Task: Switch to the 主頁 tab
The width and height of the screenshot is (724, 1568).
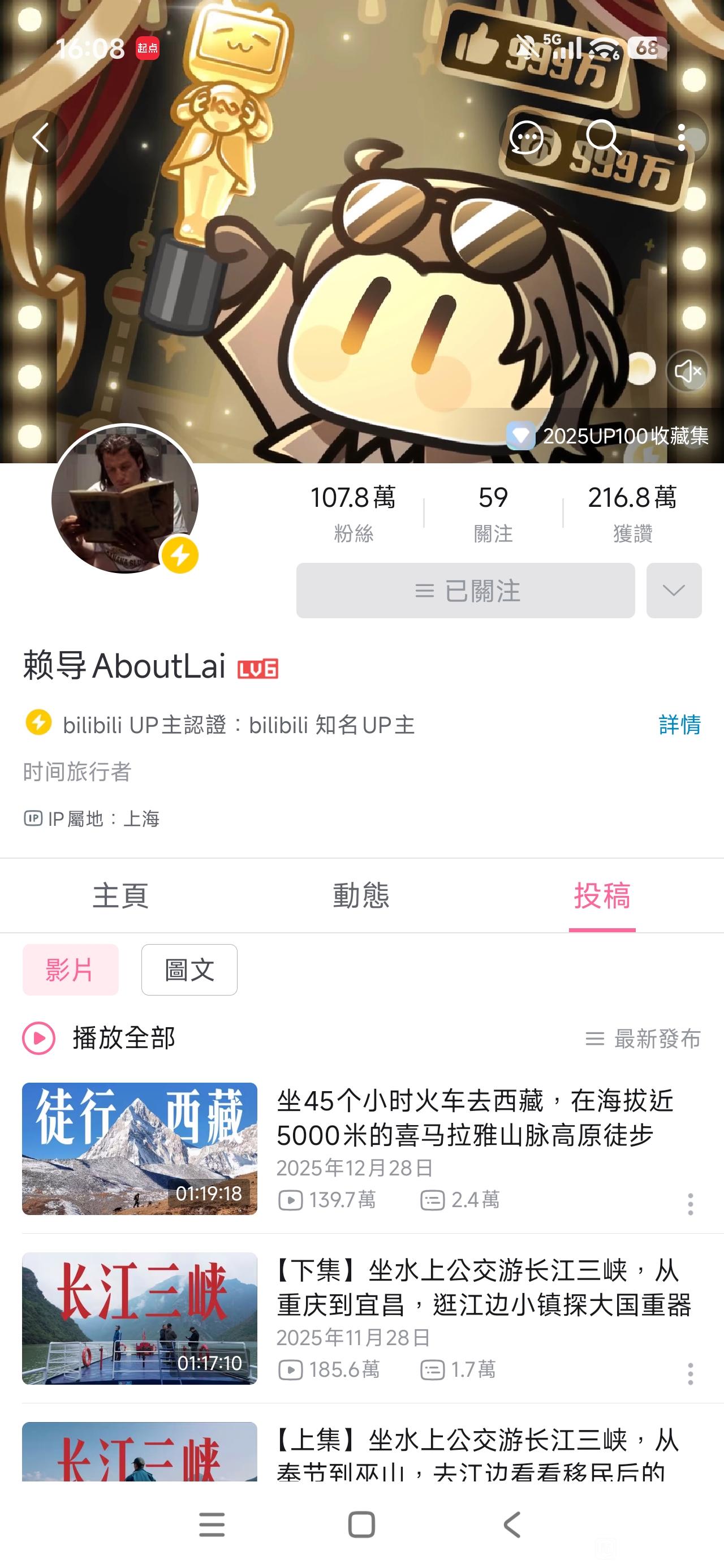Action: click(x=120, y=895)
